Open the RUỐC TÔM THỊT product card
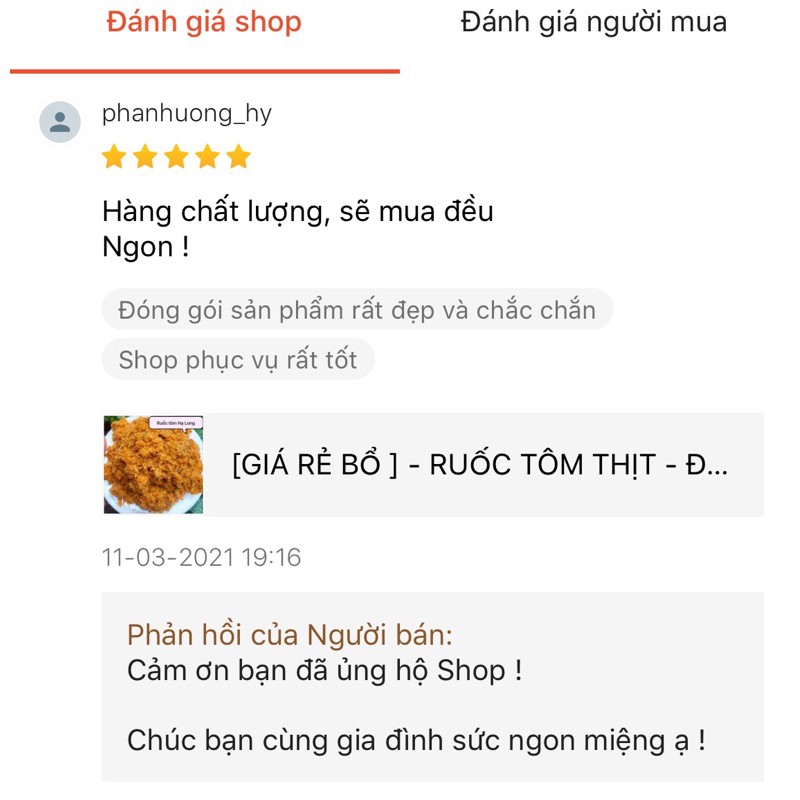800x800 pixels. [x=433, y=465]
